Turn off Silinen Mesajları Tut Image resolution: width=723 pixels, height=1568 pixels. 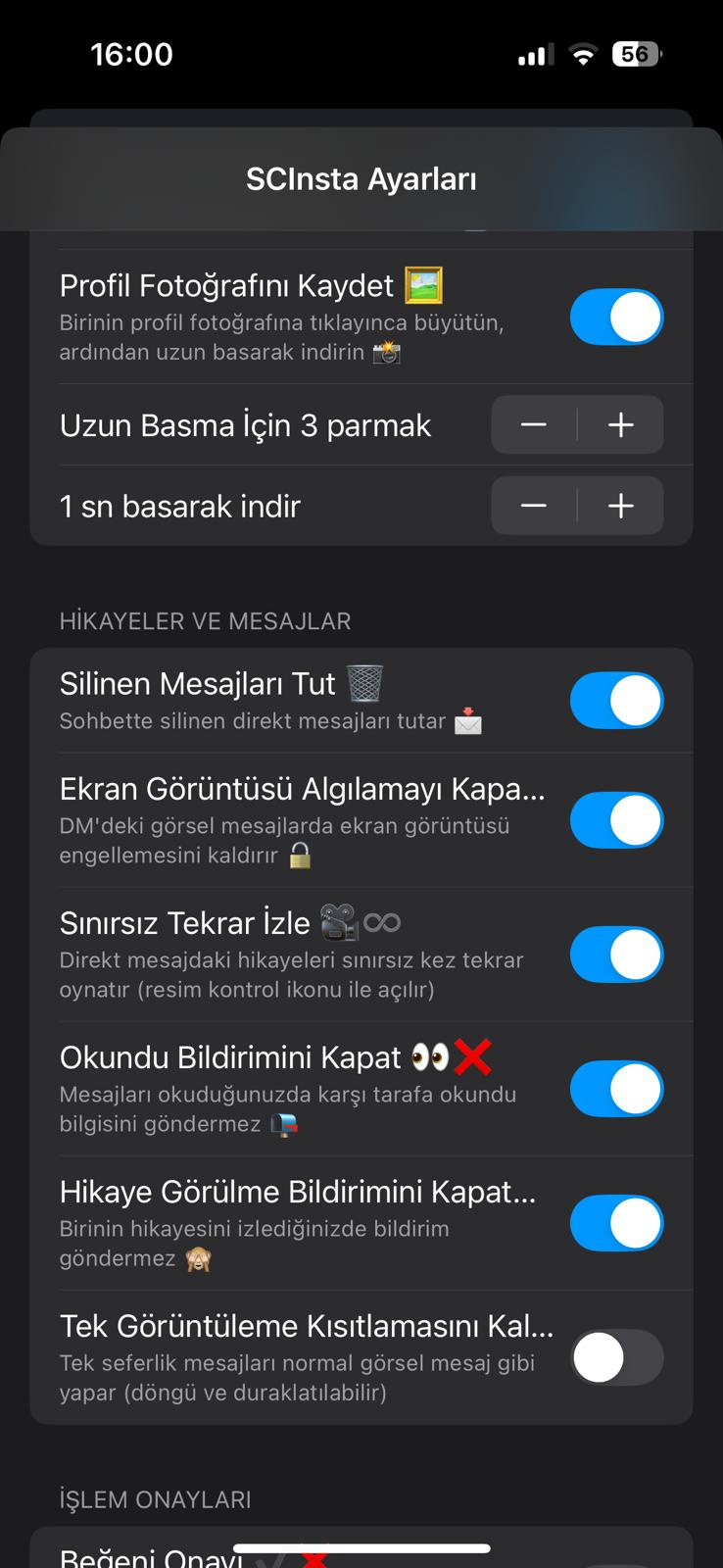(x=616, y=701)
